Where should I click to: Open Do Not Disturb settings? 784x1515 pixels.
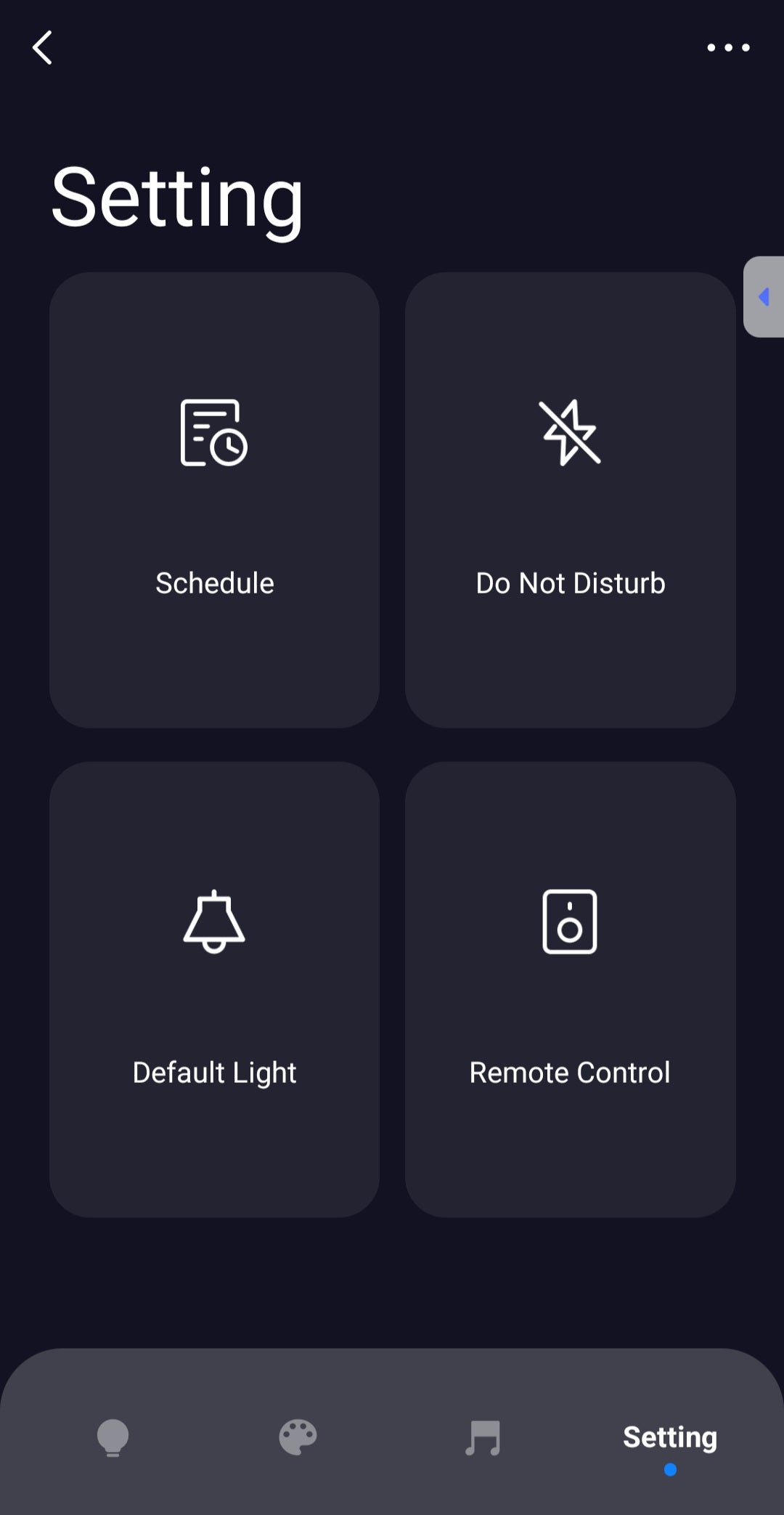(x=570, y=500)
